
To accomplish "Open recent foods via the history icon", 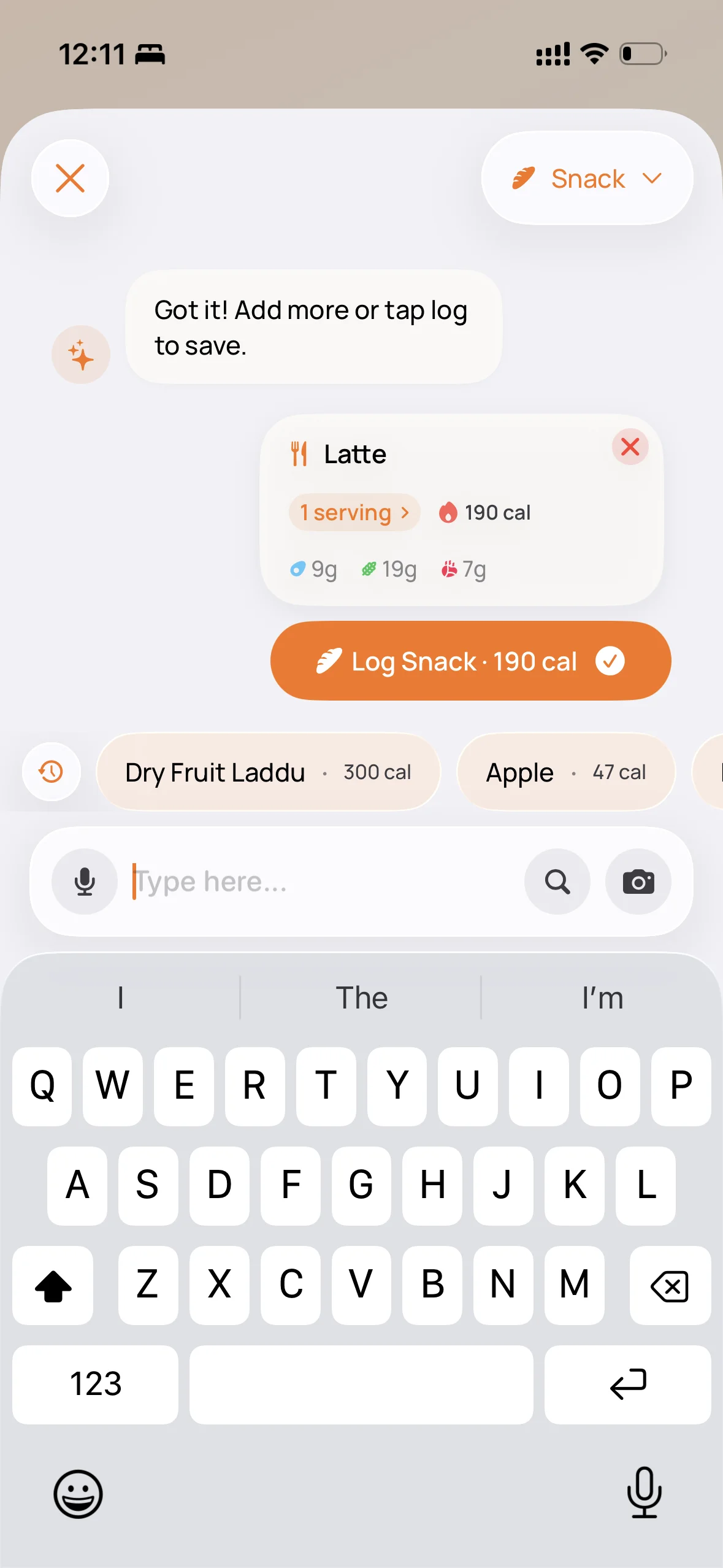I will coord(51,772).
